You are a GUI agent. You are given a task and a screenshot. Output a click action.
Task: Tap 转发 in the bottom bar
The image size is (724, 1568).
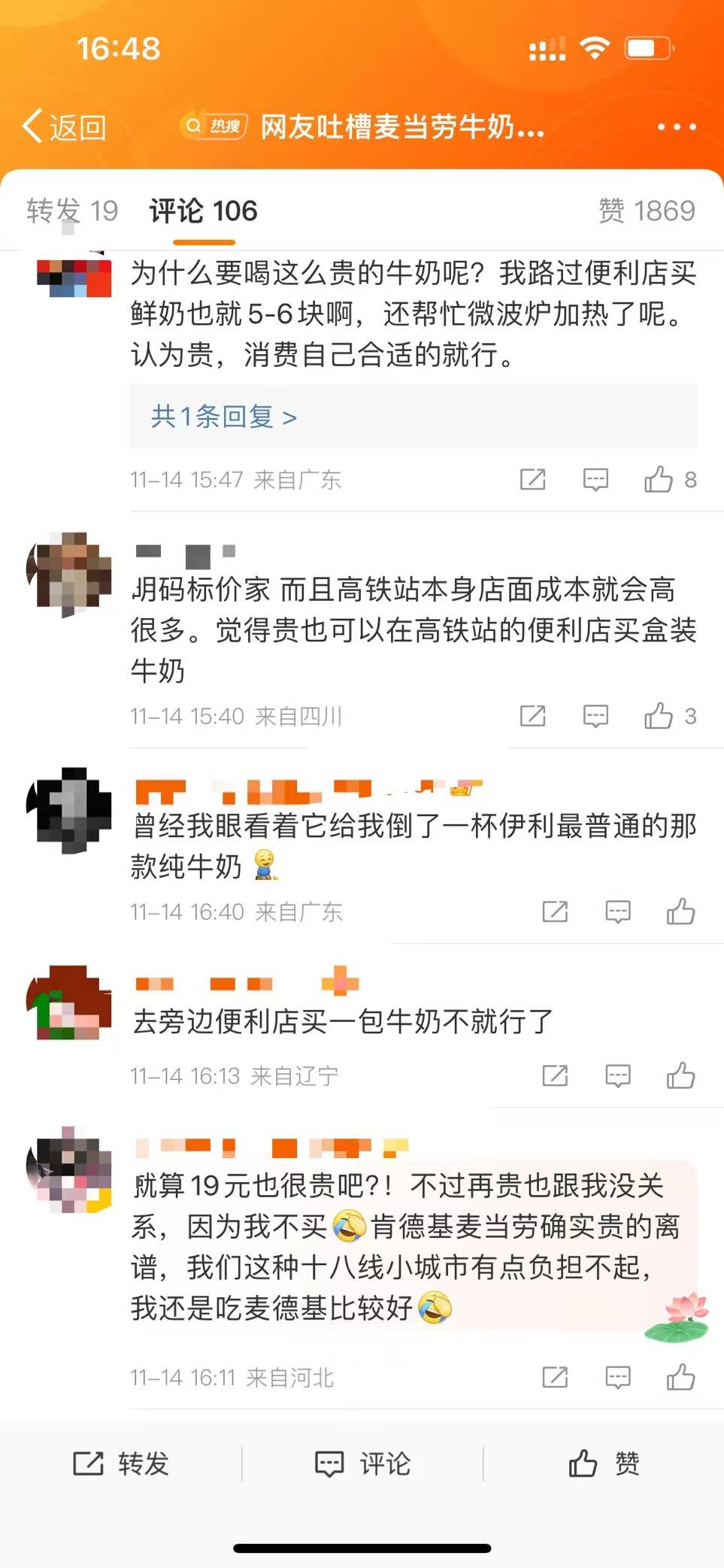pos(121,1463)
